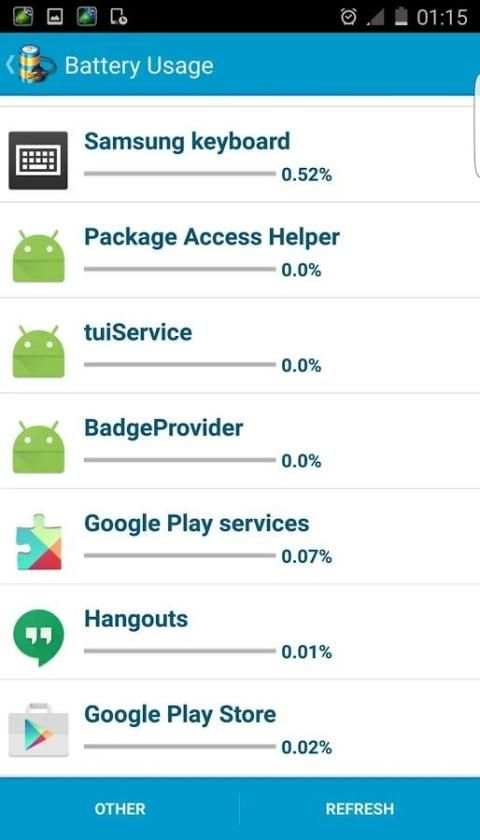This screenshot has width=480, height=840.
Task: Tap the OTHER button
Action: tap(119, 808)
